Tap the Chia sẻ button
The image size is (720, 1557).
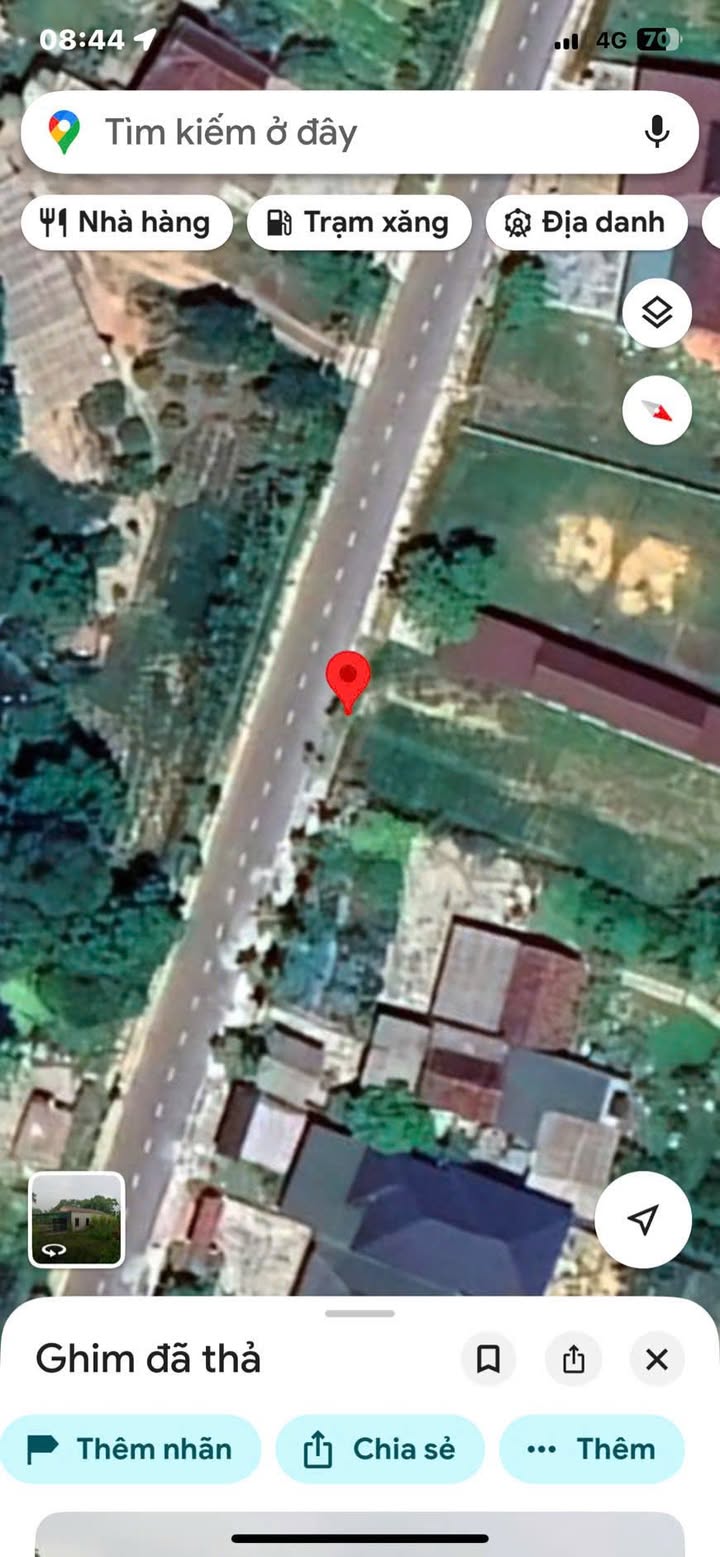380,1449
